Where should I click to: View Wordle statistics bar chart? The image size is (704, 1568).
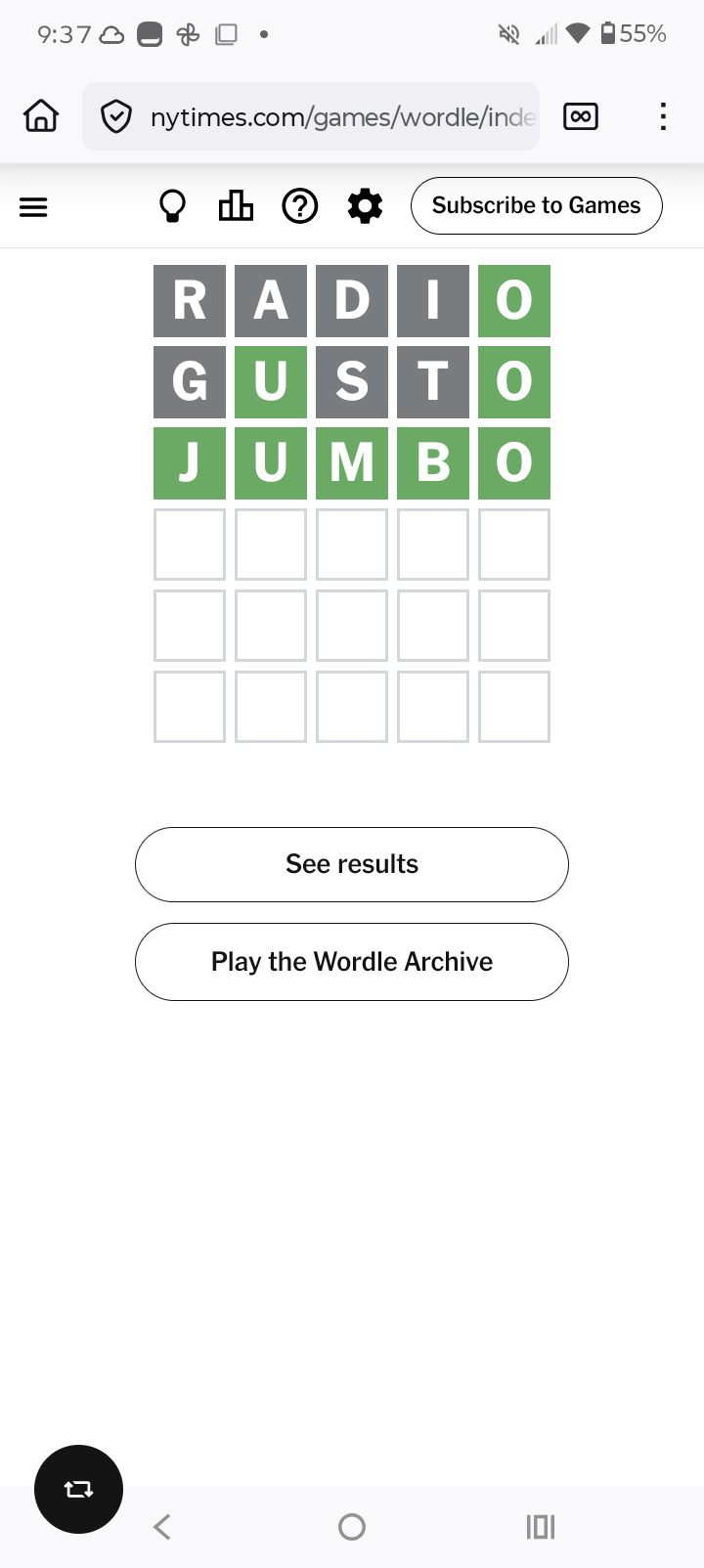point(236,206)
